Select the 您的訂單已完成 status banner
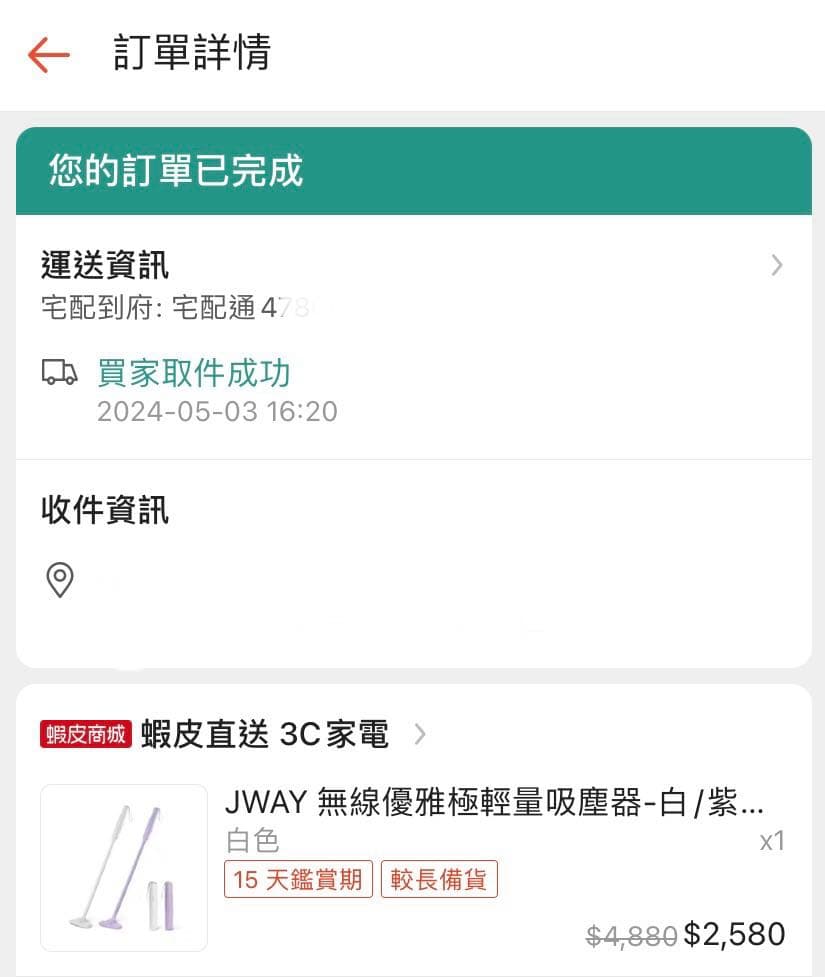 point(175,172)
